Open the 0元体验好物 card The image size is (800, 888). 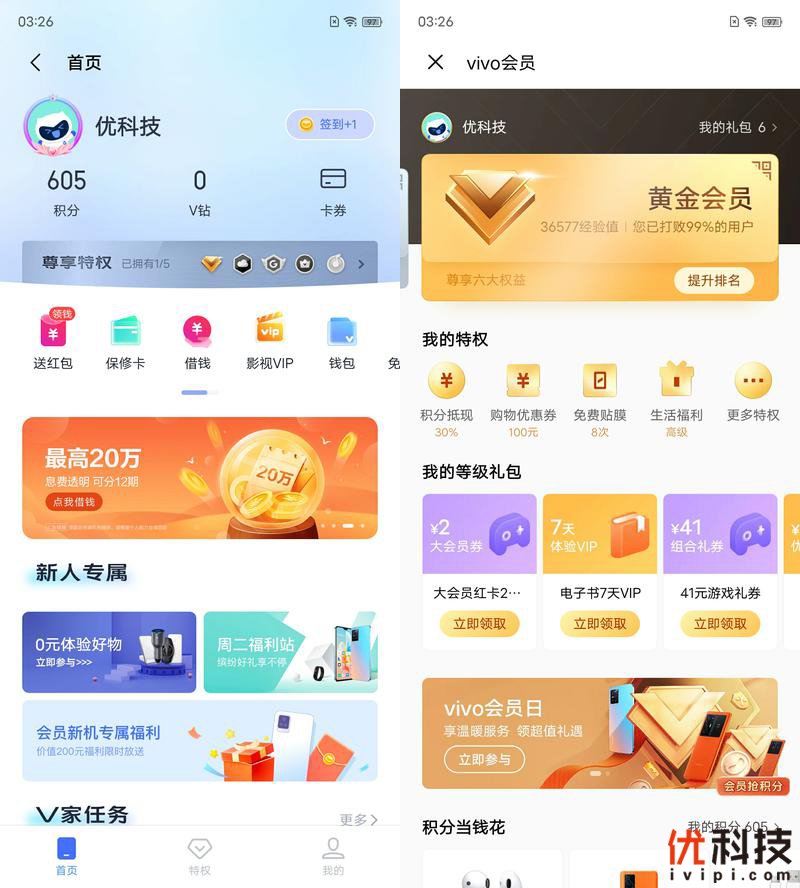[x=109, y=652]
